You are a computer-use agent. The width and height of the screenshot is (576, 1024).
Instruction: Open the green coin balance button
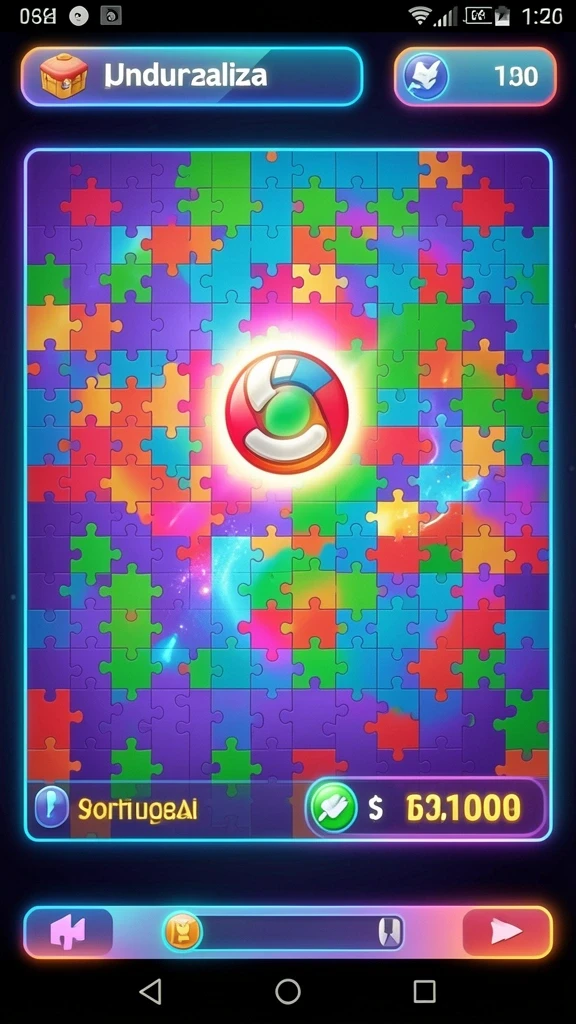[x=425, y=808]
